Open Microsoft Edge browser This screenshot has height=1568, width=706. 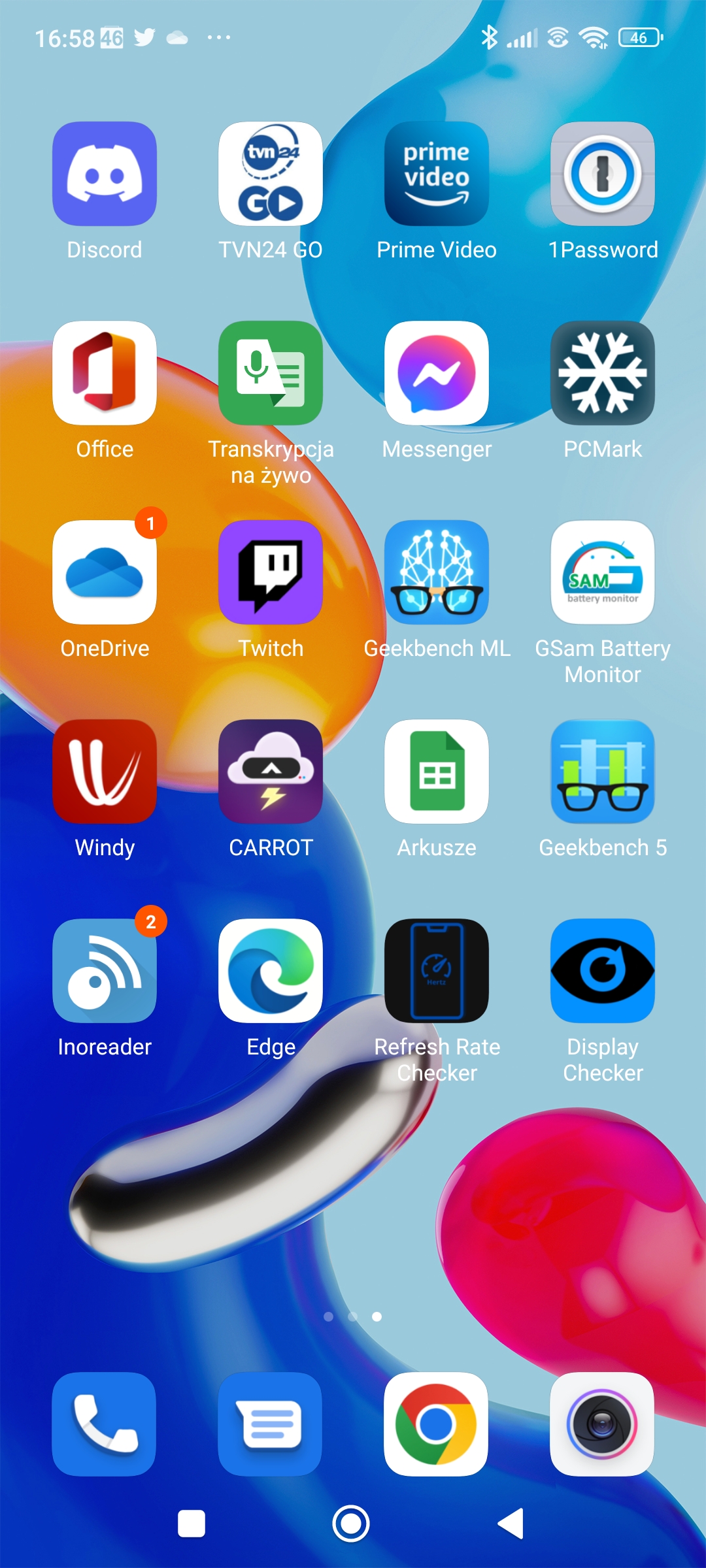(271, 971)
